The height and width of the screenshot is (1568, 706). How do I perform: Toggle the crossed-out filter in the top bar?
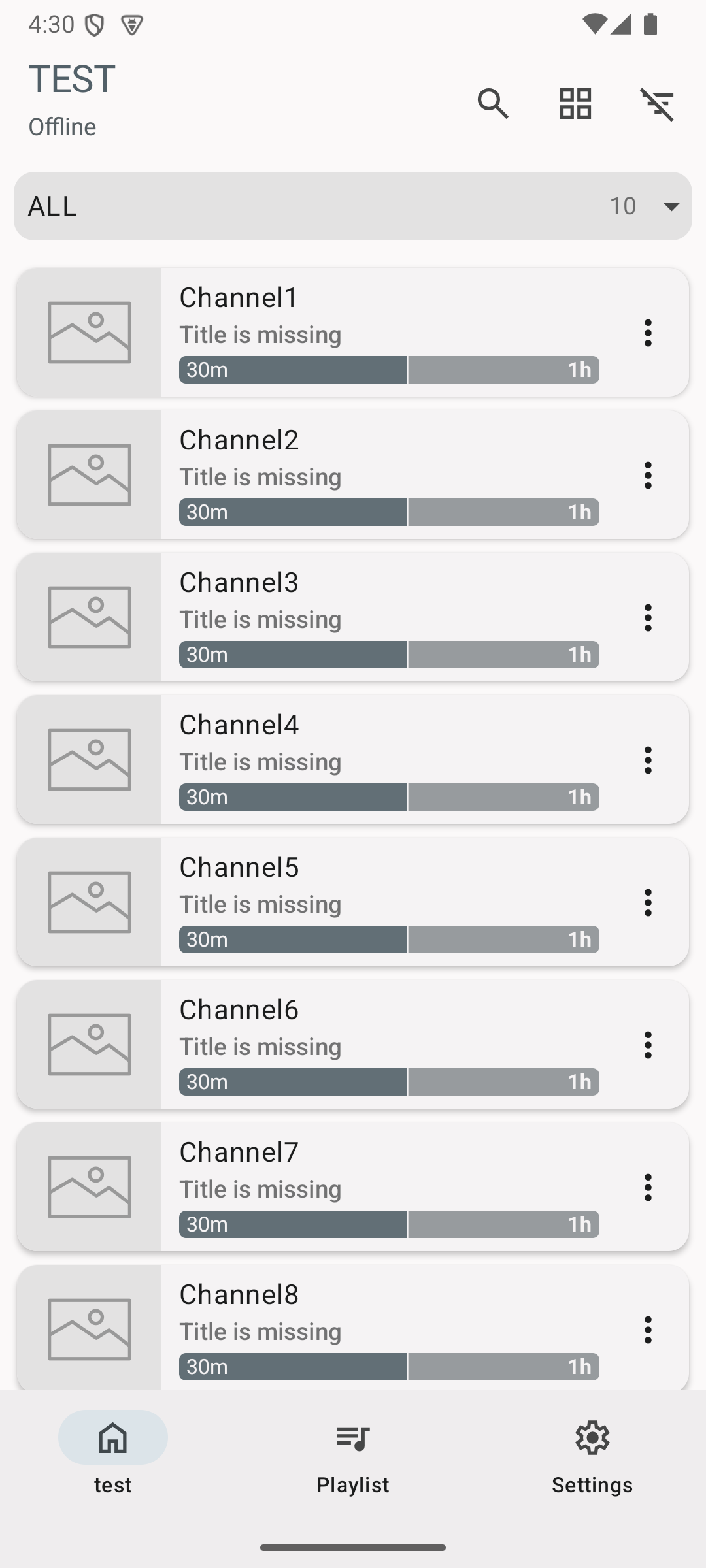[658, 104]
